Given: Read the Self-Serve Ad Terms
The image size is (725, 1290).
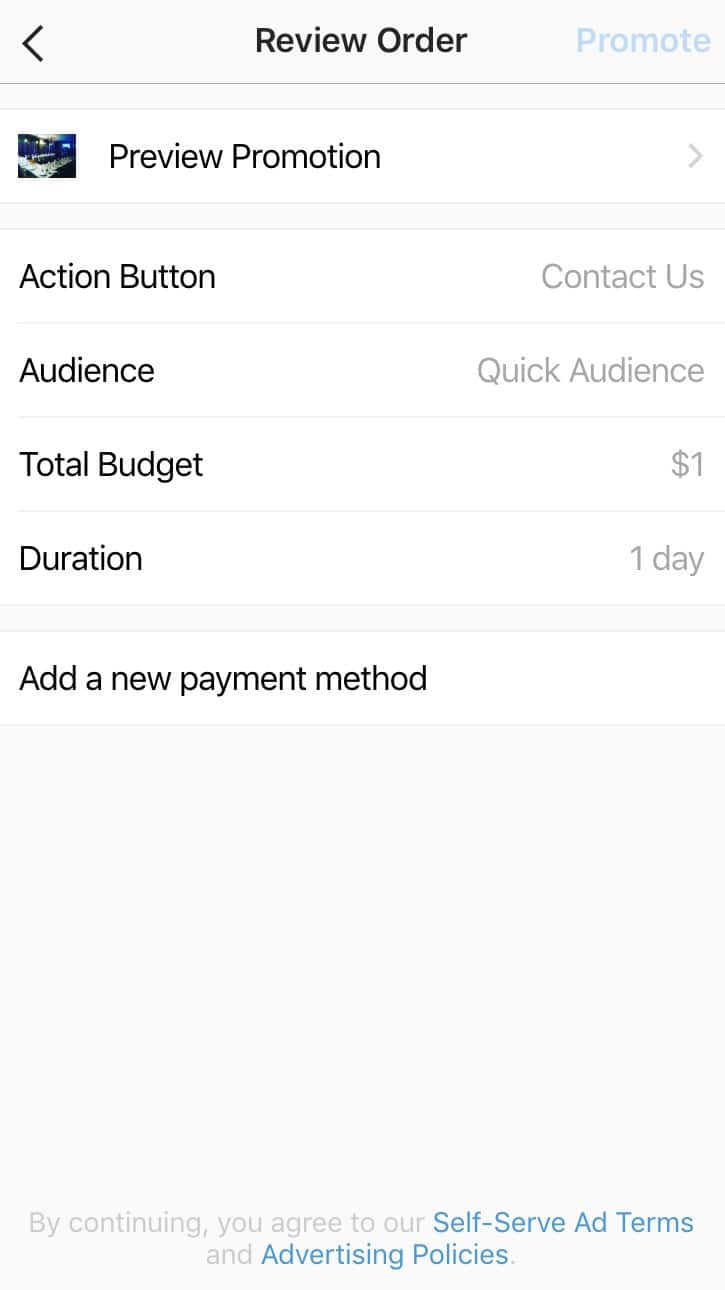Looking at the screenshot, I should [x=563, y=1222].
